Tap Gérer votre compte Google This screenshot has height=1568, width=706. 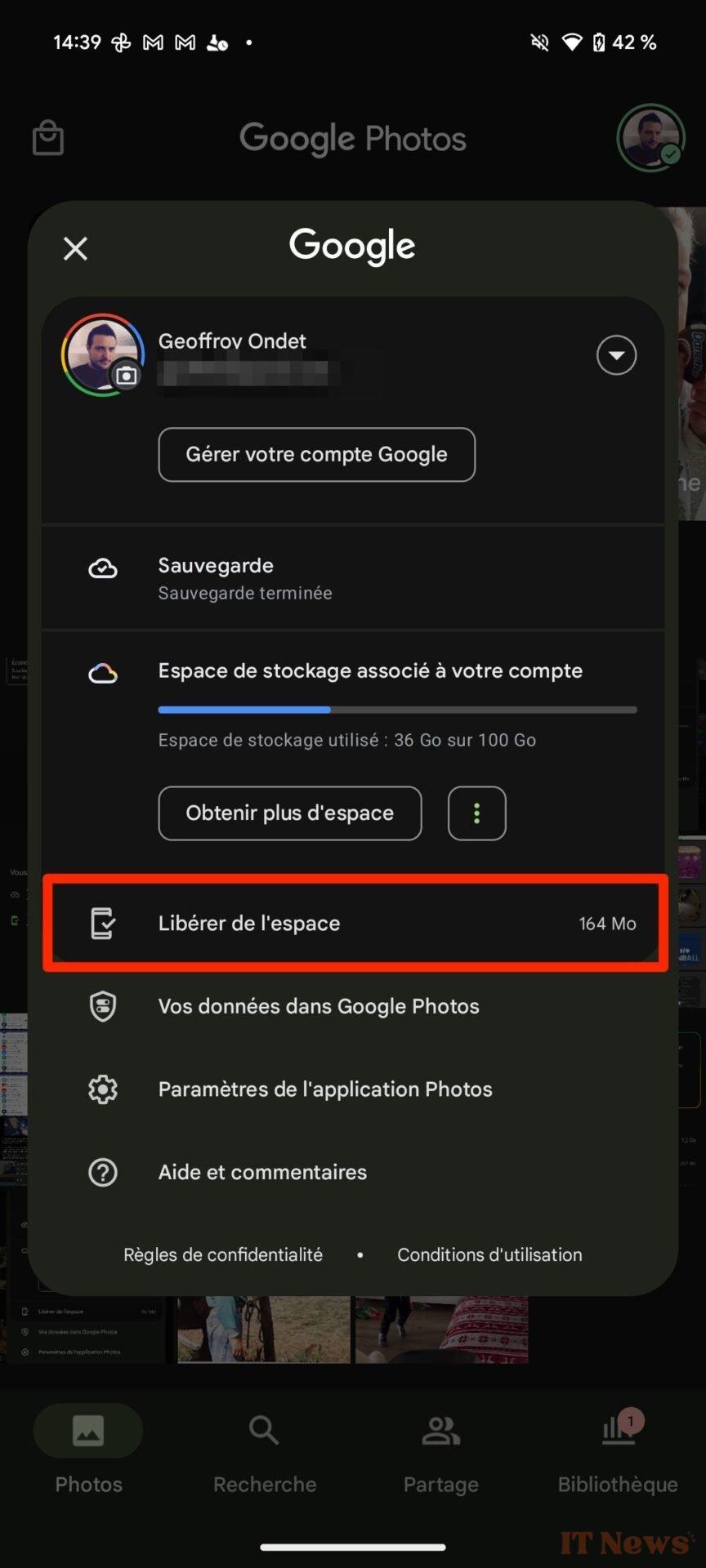coord(317,455)
